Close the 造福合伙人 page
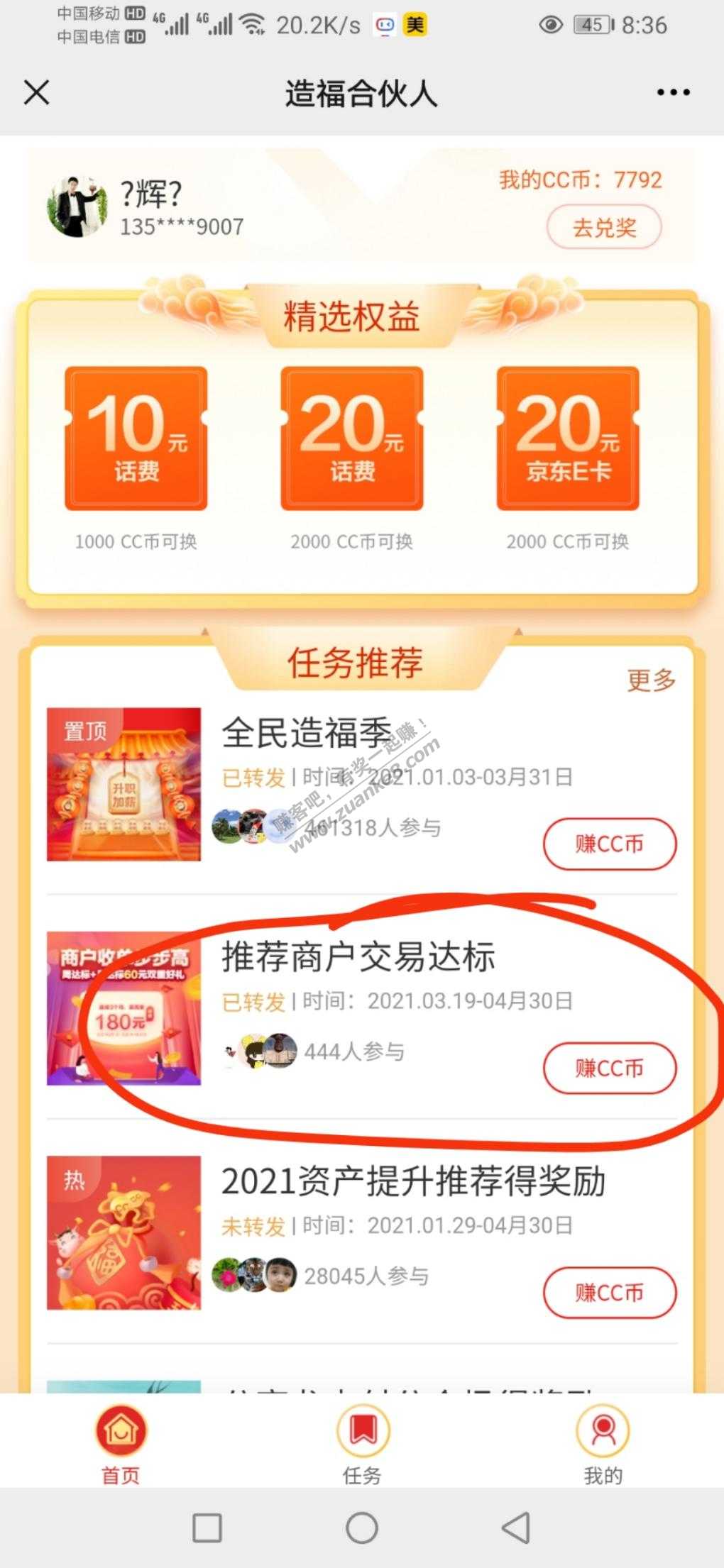The width and height of the screenshot is (724, 1568). pyautogui.click(x=37, y=92)
